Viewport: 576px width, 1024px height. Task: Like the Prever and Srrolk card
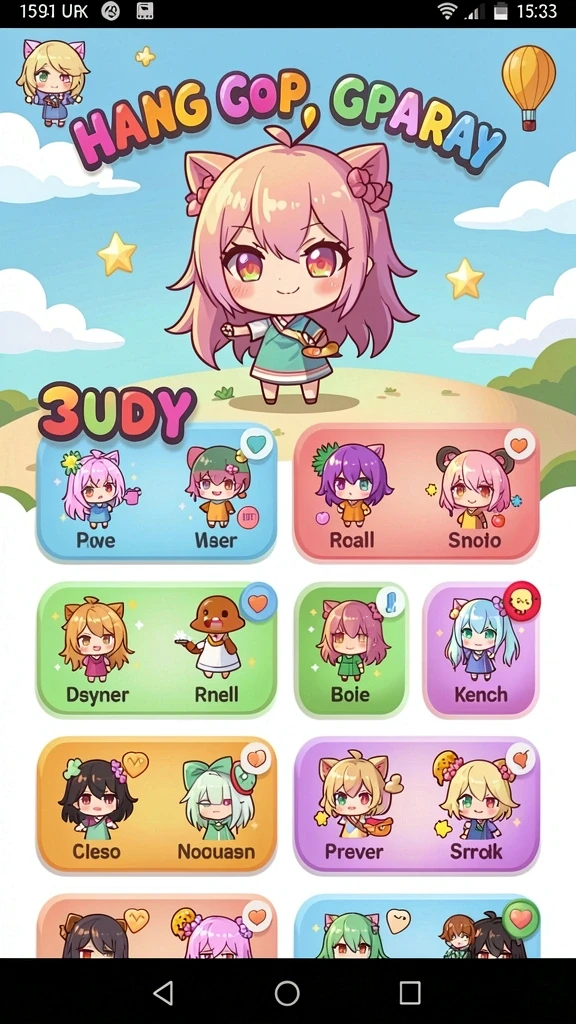pyautogui.click(x=520, y=759)
